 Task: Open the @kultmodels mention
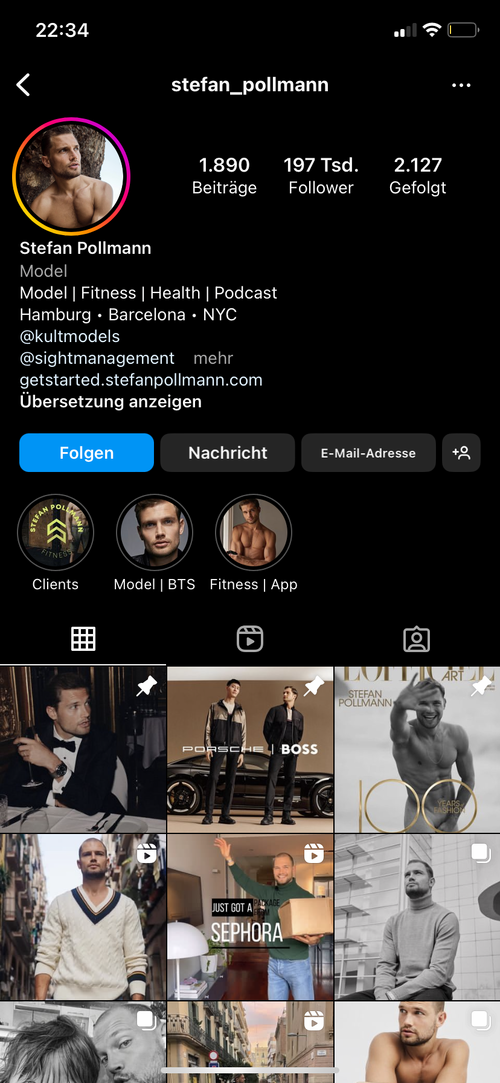pos(70,336)
